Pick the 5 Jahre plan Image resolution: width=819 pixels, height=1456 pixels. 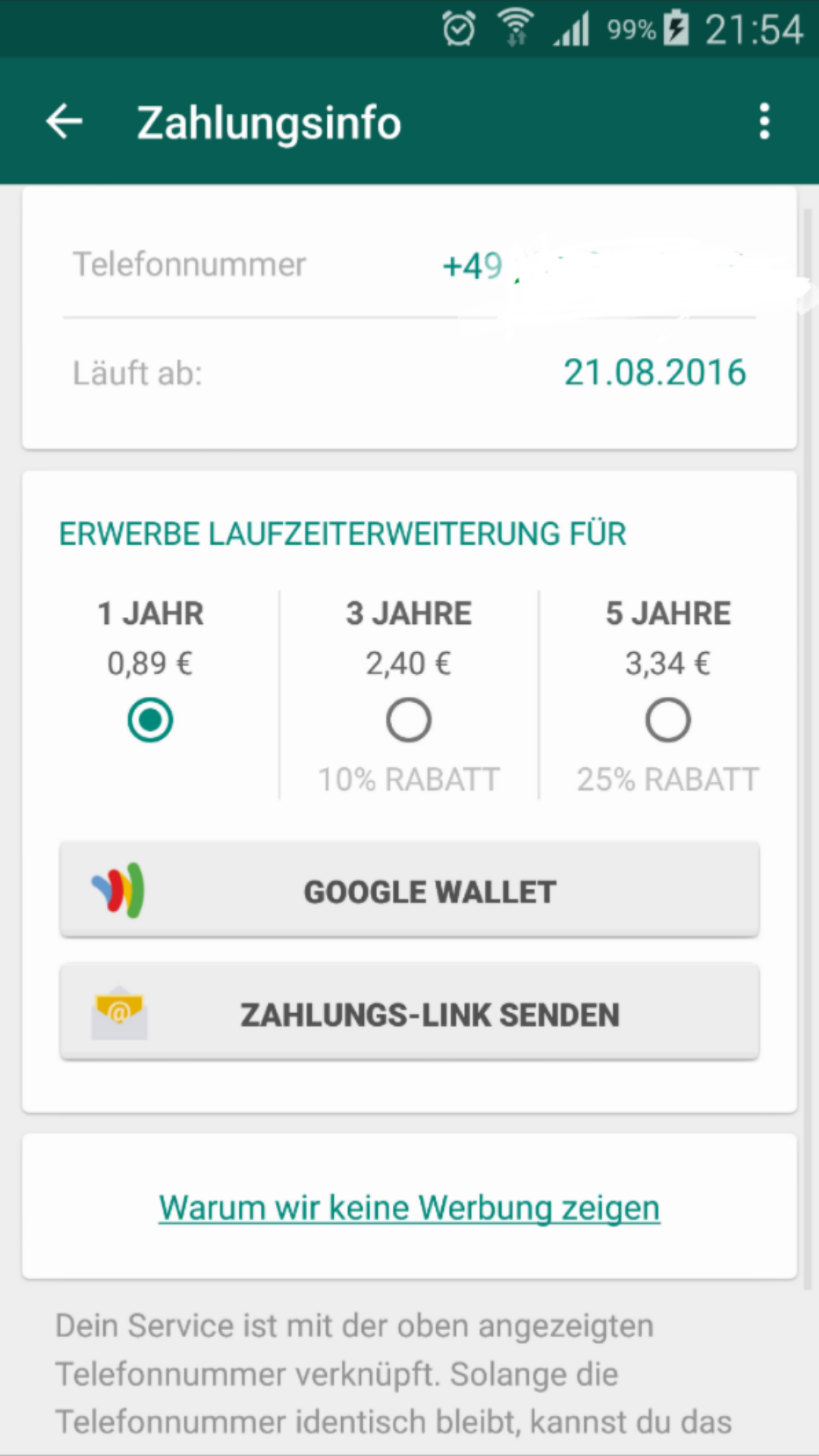(x=667, y=720)
